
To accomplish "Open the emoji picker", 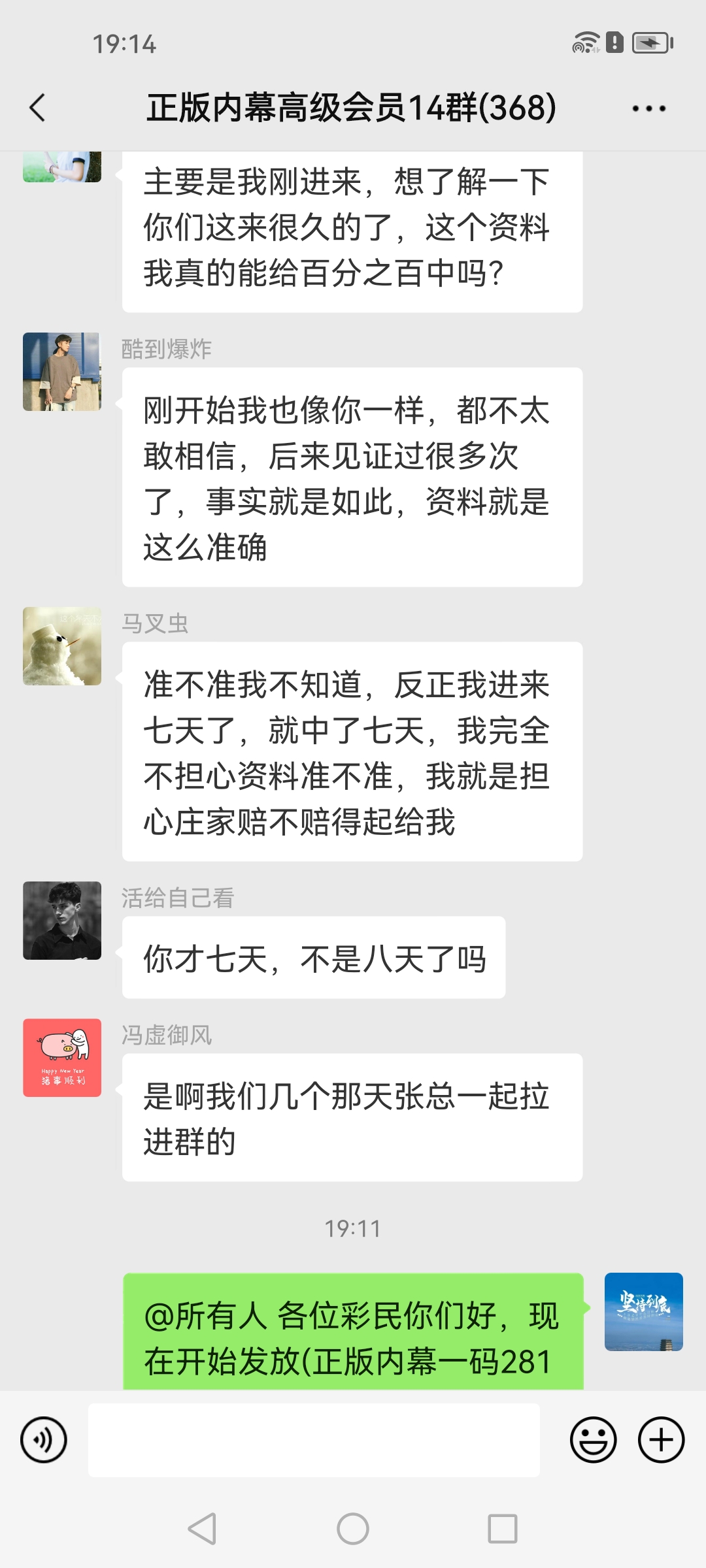I will [593, 1439].
